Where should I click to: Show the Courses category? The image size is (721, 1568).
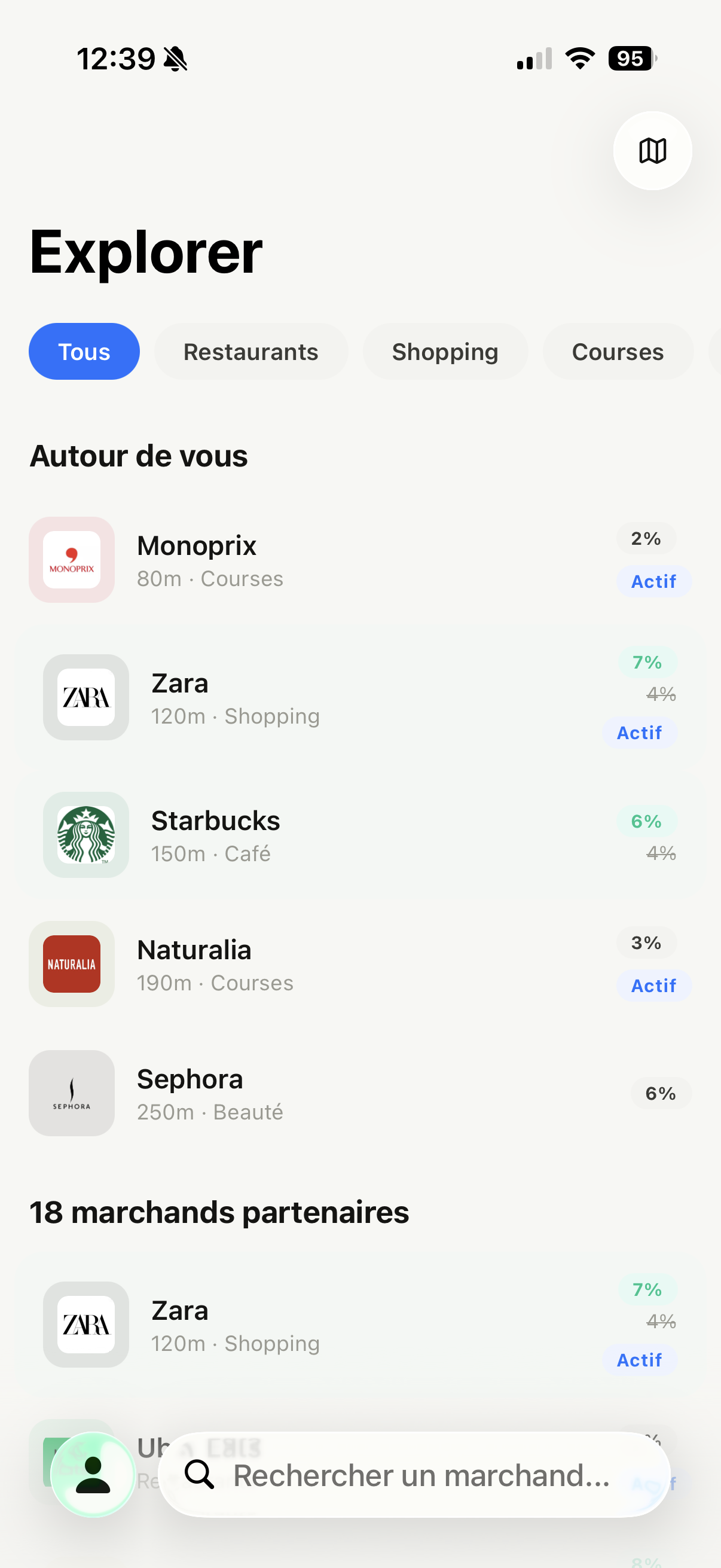[618, 352]
